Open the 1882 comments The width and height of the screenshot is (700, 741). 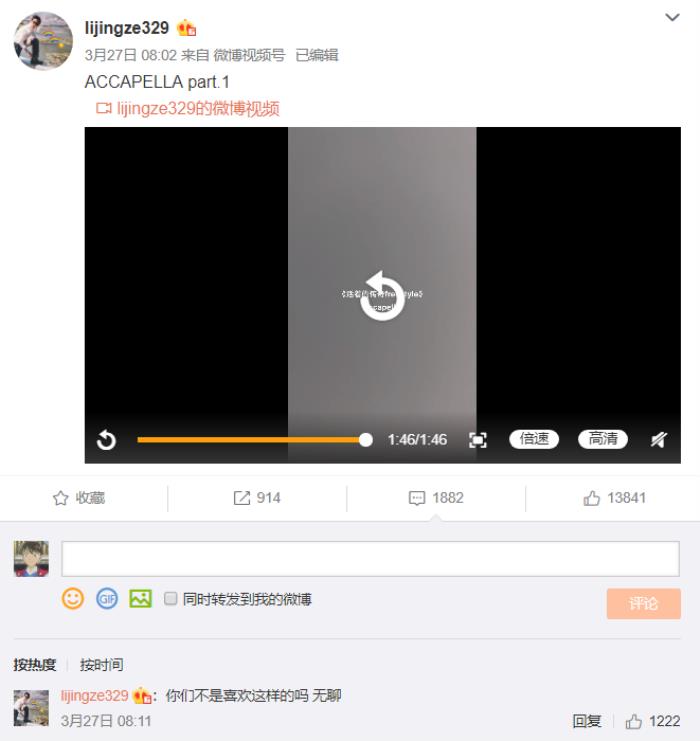(x=436, y=498)
